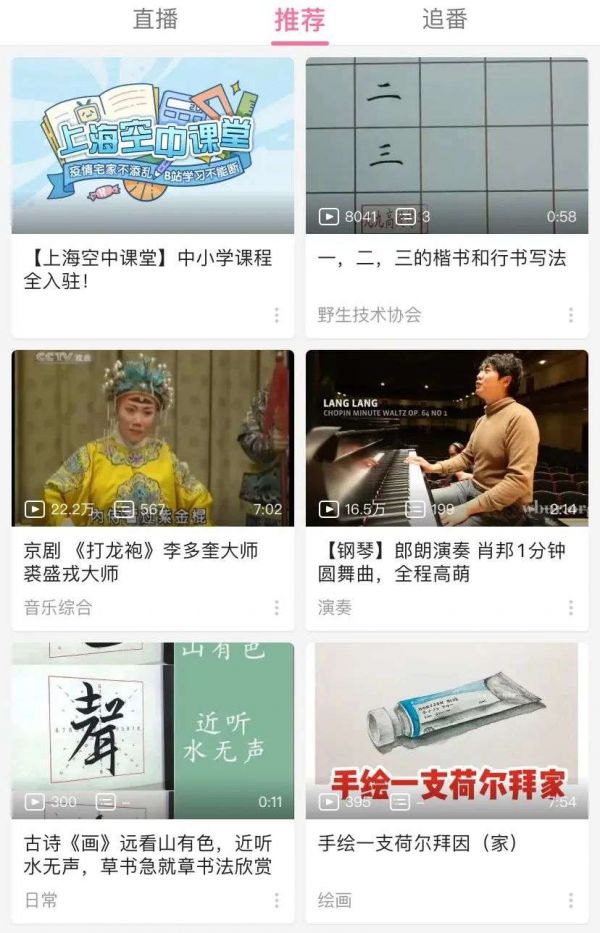Open more options for 上海空中课堂 card
This screenshot has height=933, width=600.
tap(277, 315)
